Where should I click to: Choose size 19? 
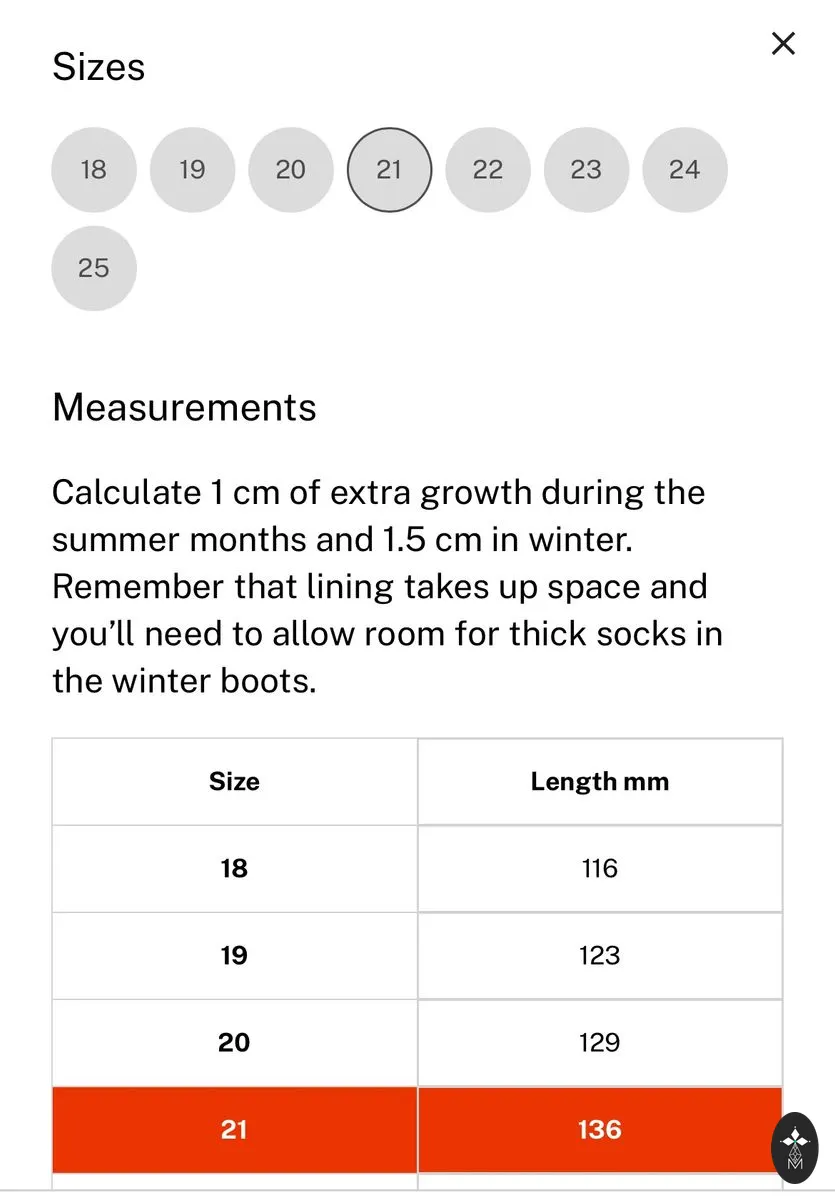[x=192, y=170]
